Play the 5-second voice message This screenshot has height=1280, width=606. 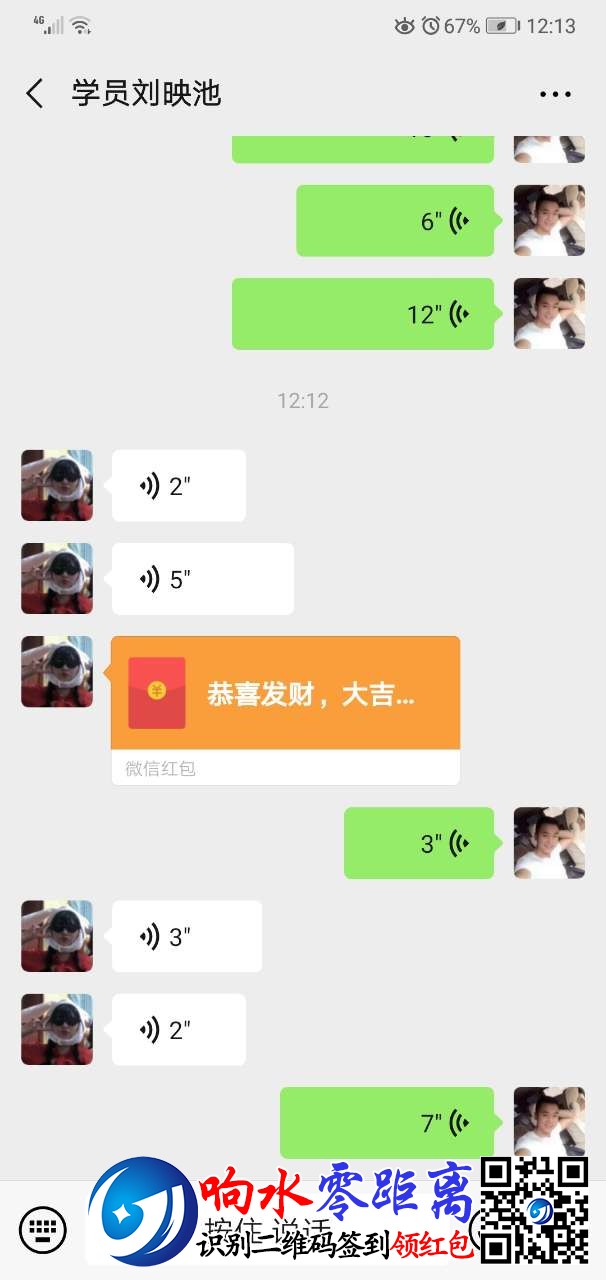point(202,579)
